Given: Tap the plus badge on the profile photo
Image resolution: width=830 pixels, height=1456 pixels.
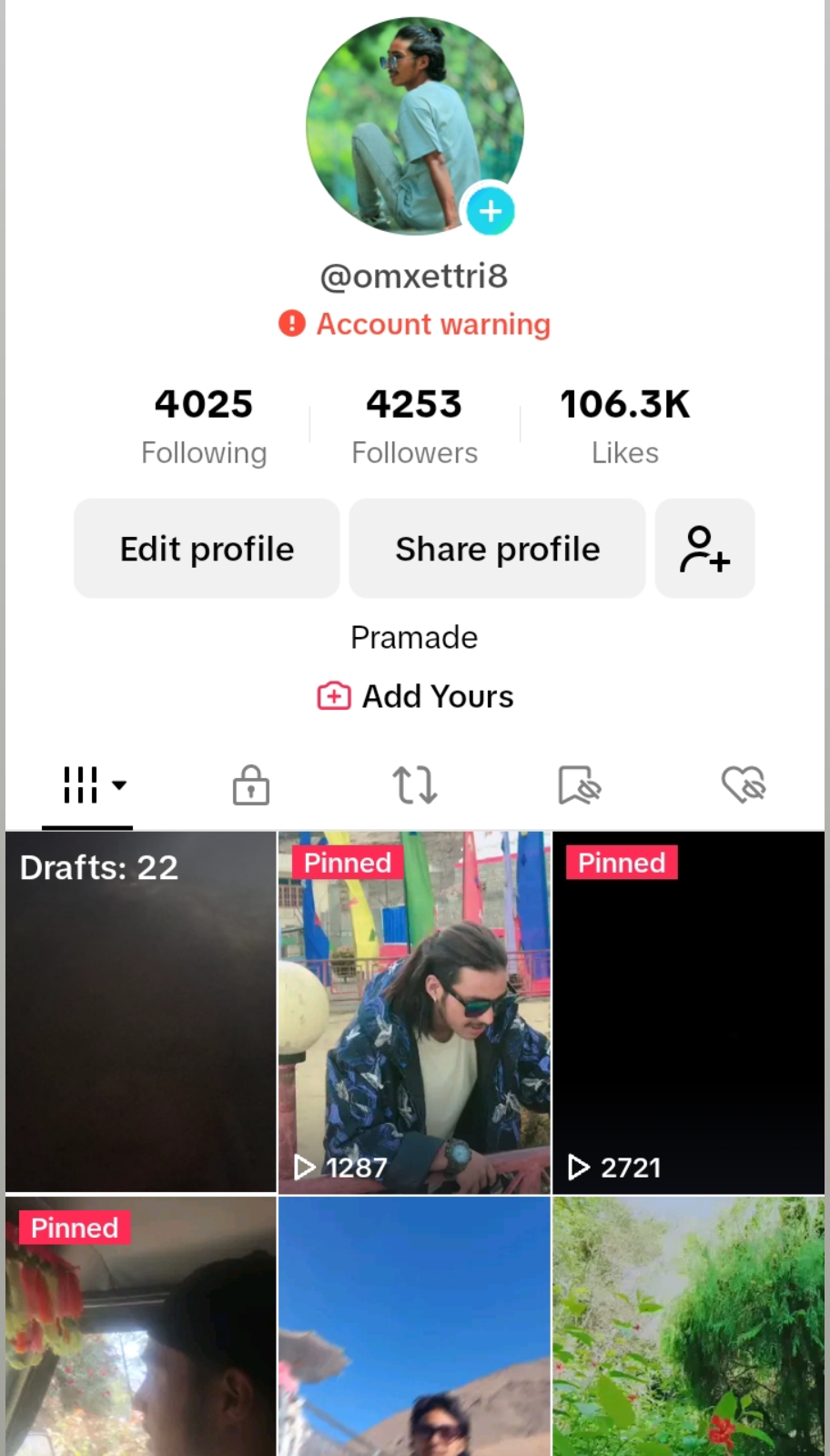Looking at the screenshot, I should (491, 211).
